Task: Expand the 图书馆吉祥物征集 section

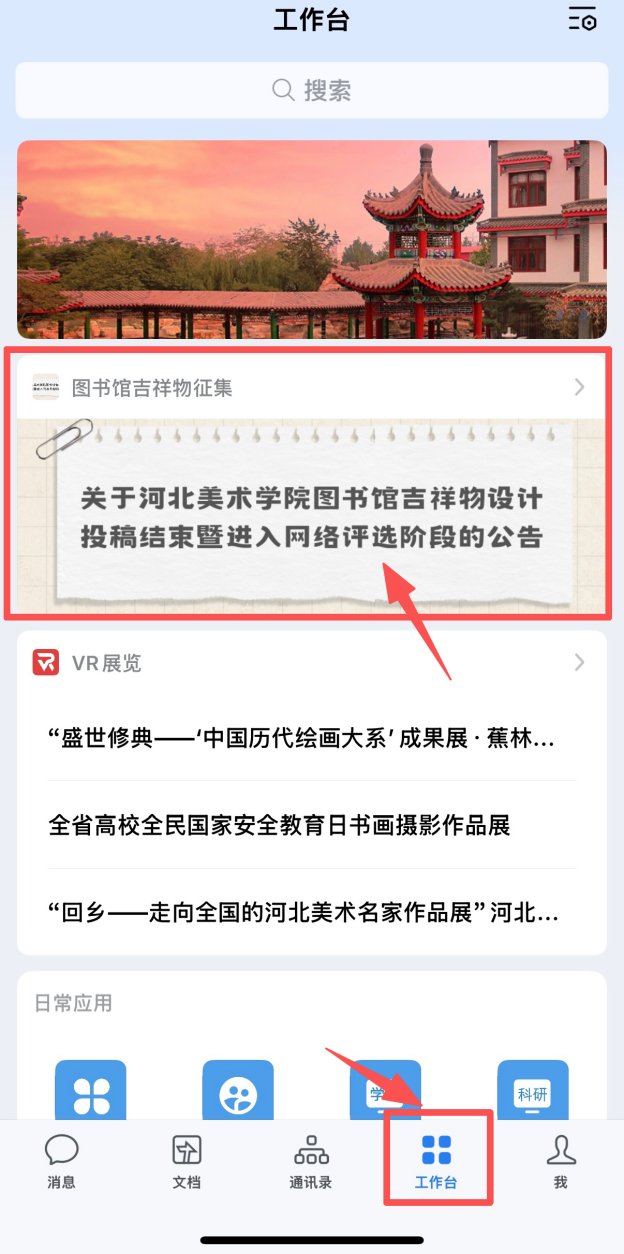Action: (579, 388)
